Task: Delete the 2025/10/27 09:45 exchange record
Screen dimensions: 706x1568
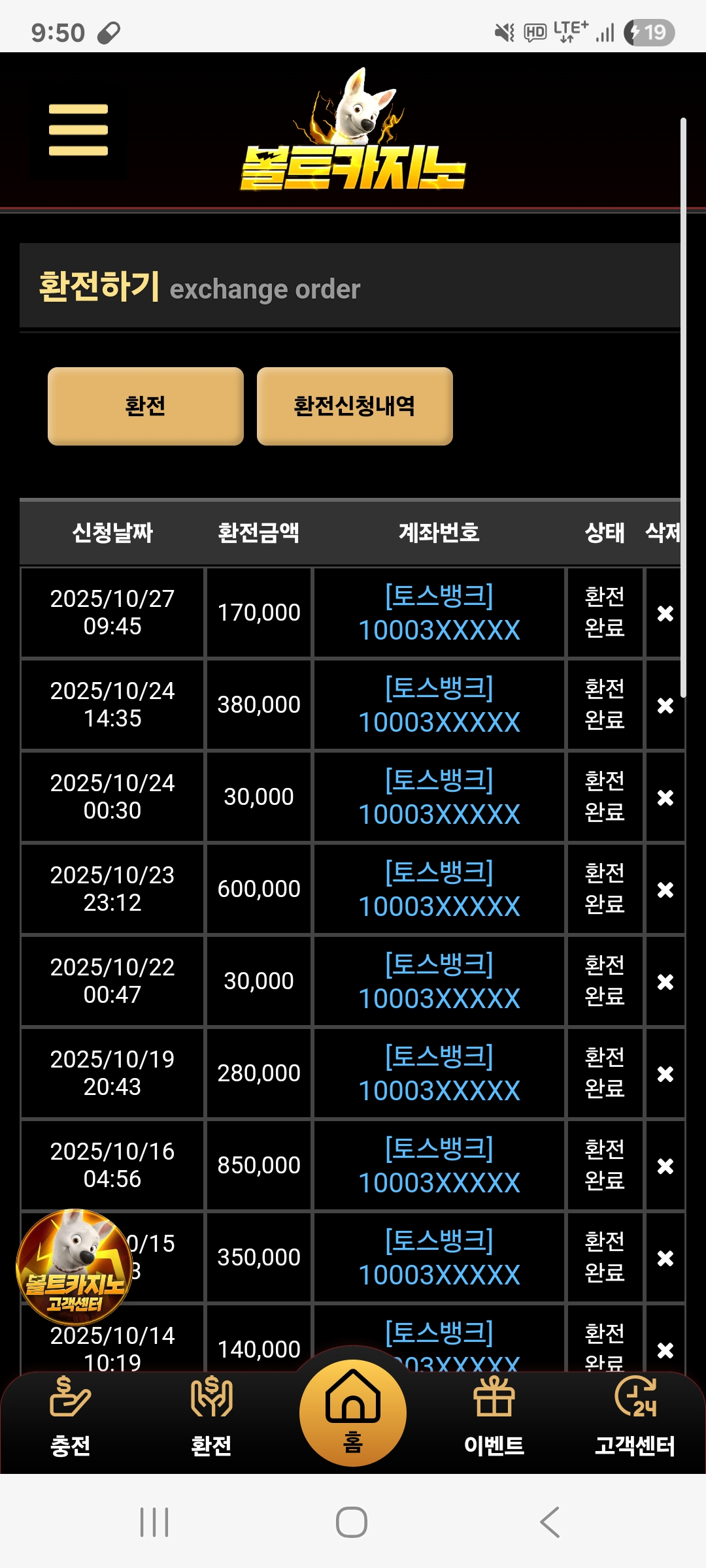Action: coord(665,613)
